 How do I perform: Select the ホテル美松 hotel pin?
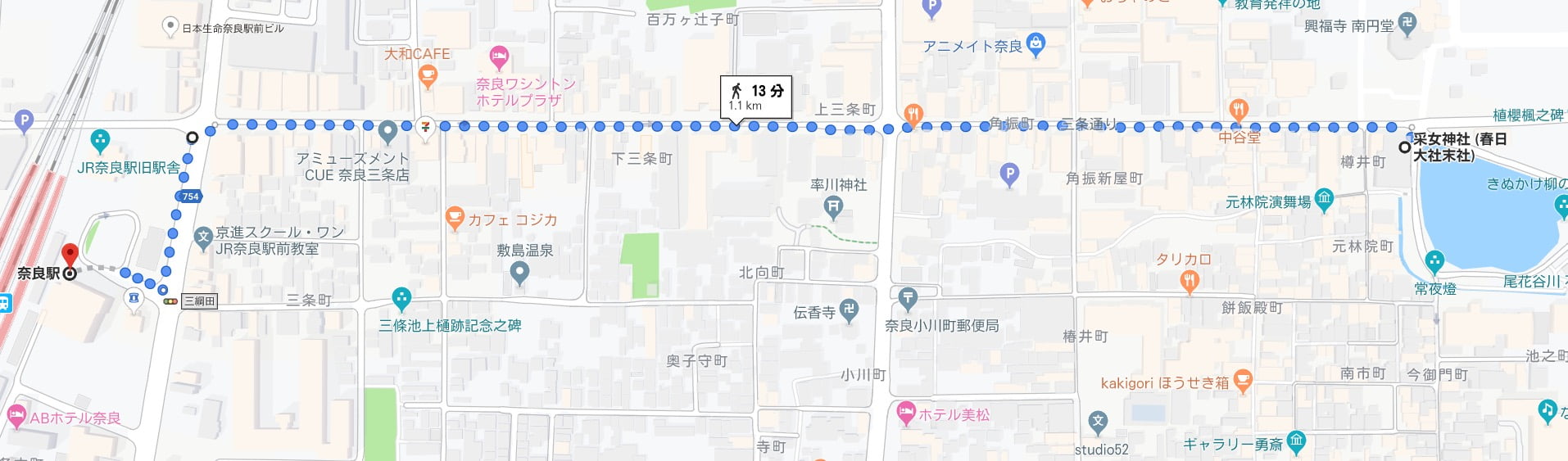(x=905, y=414)
